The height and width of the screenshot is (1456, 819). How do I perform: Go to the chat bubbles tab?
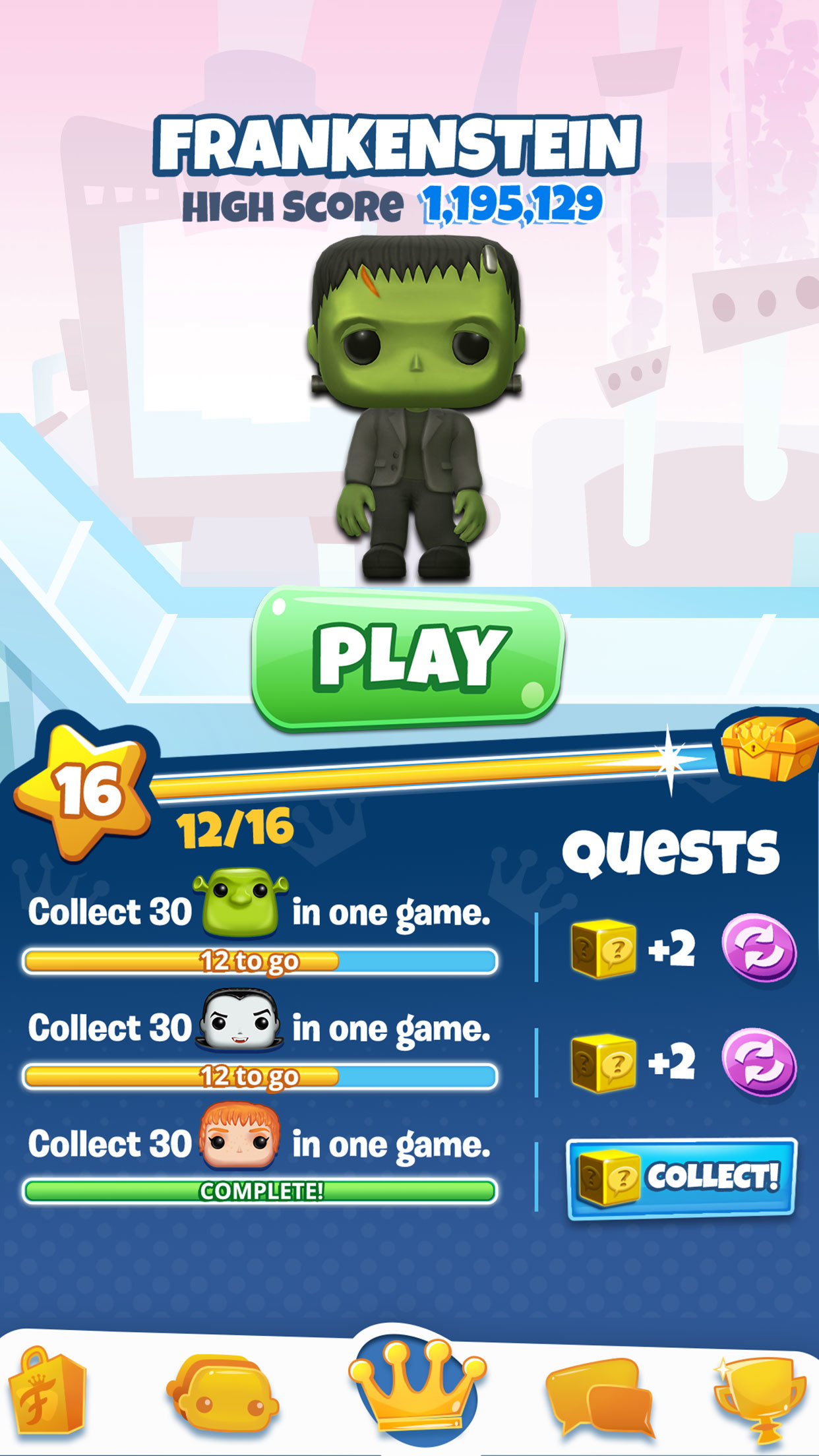point(599,1395)
